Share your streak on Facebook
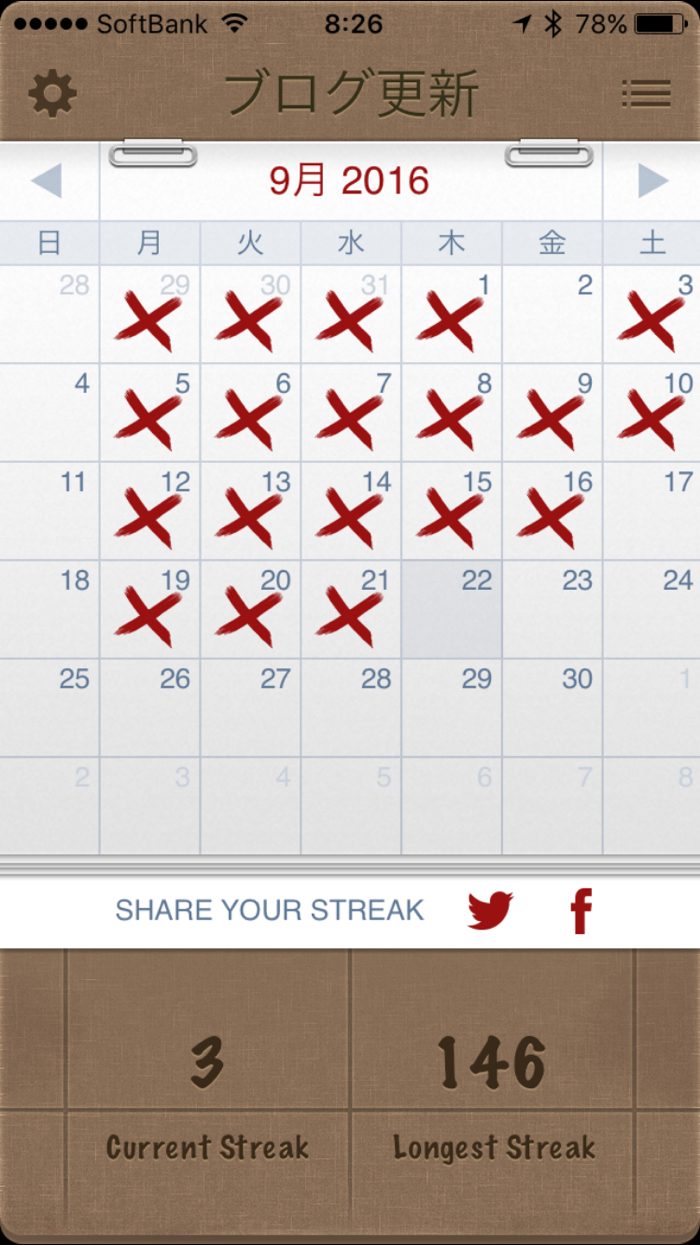Screen dimensions: 700x1245 coord(581,910)
